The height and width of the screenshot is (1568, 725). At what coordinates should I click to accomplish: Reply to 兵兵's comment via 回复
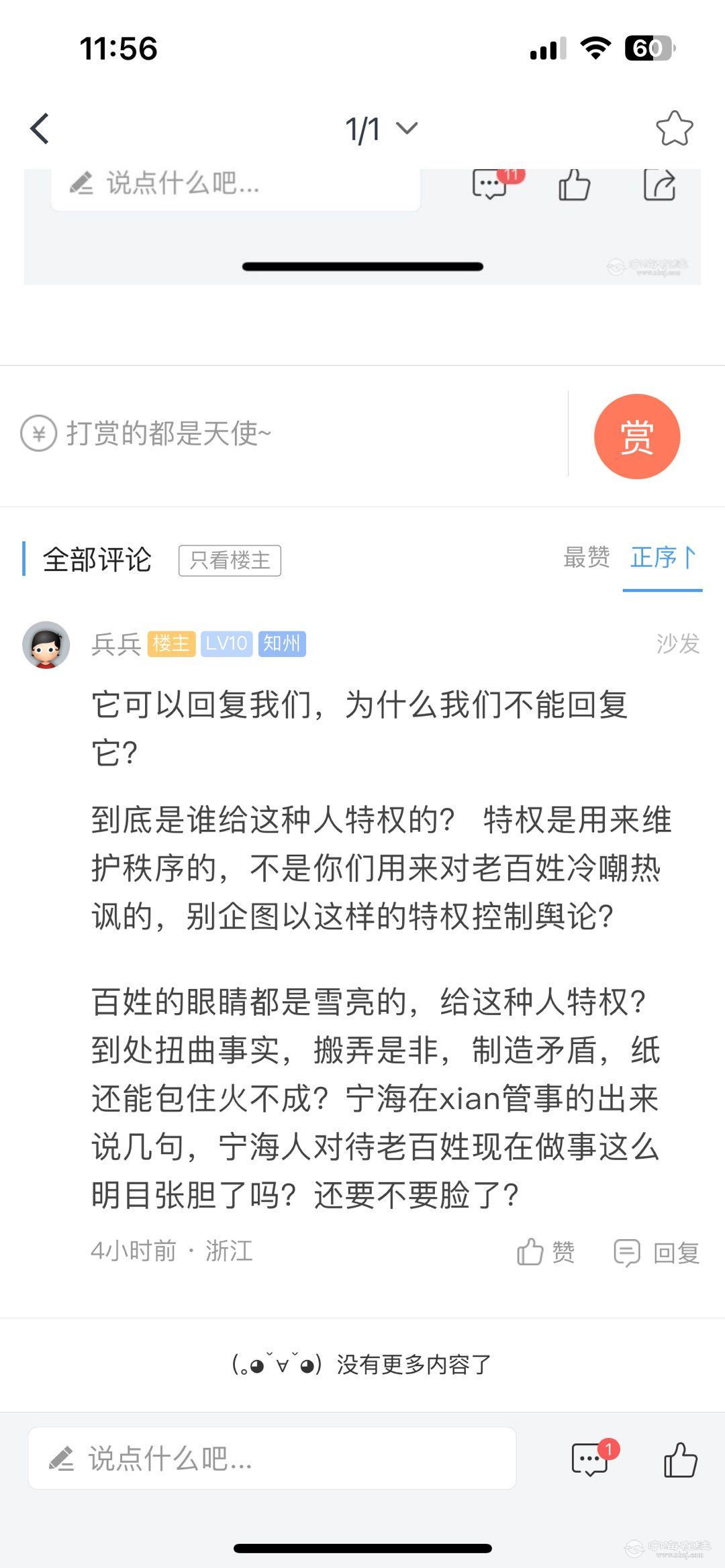point(657,1252)
